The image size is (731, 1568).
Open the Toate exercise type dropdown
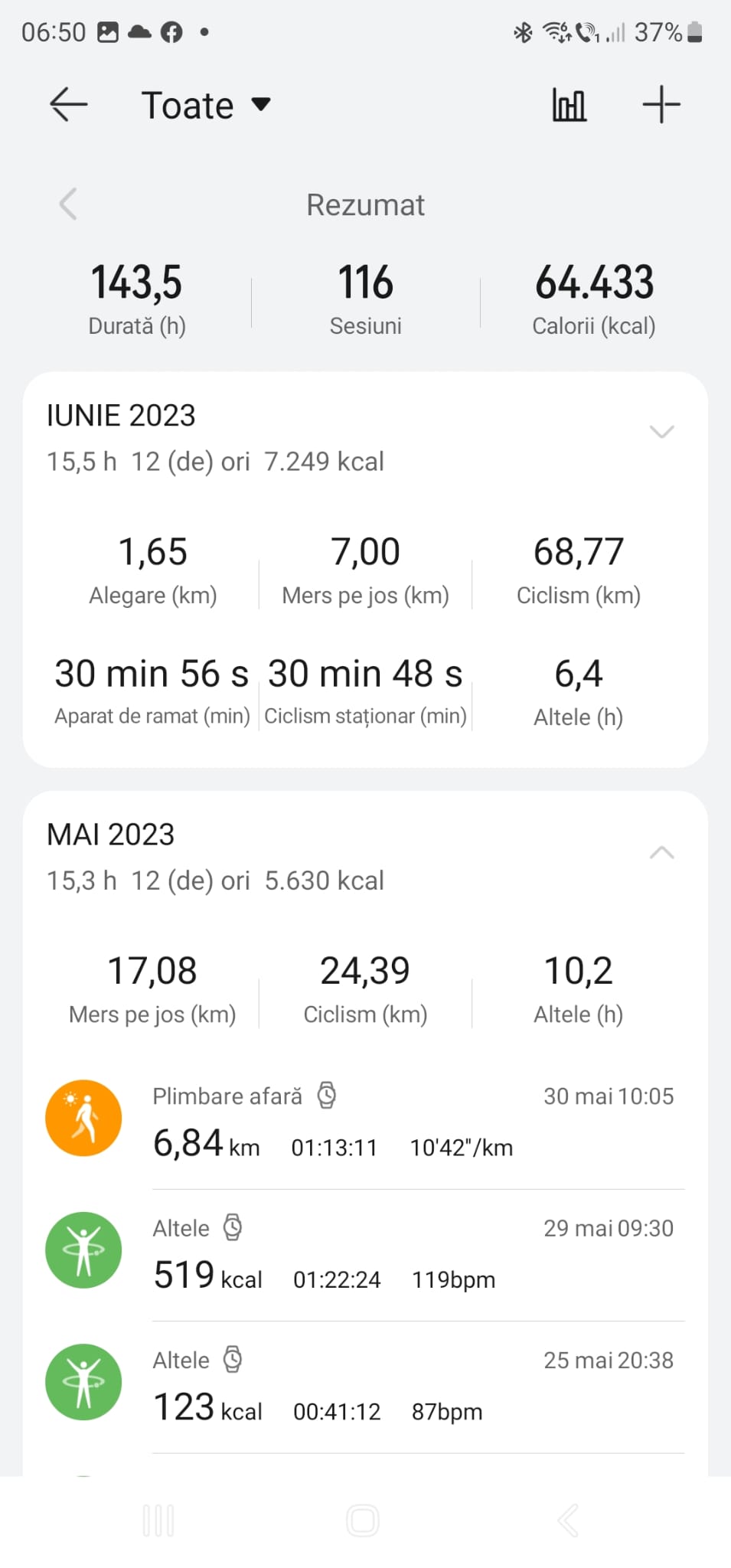(x=207, y=105)
